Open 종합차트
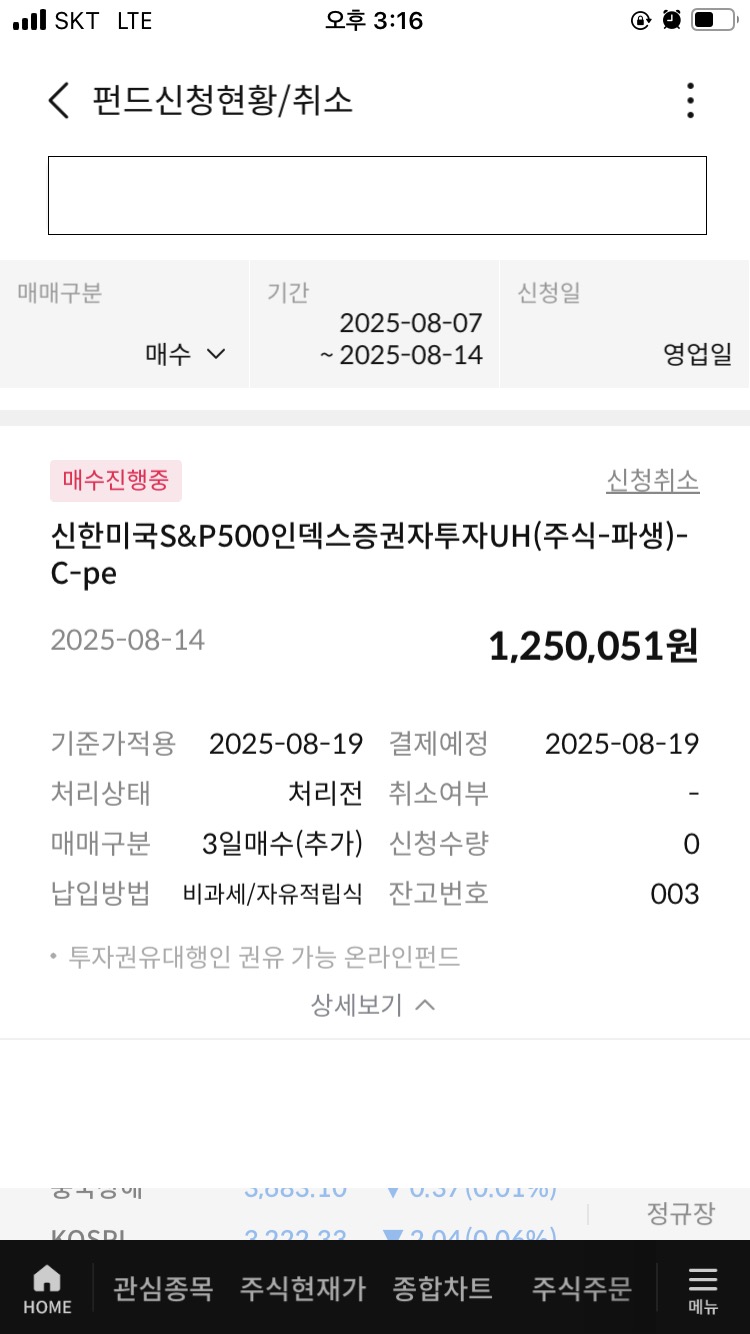Screen dimensions: 750x1334 point(442,1289)
